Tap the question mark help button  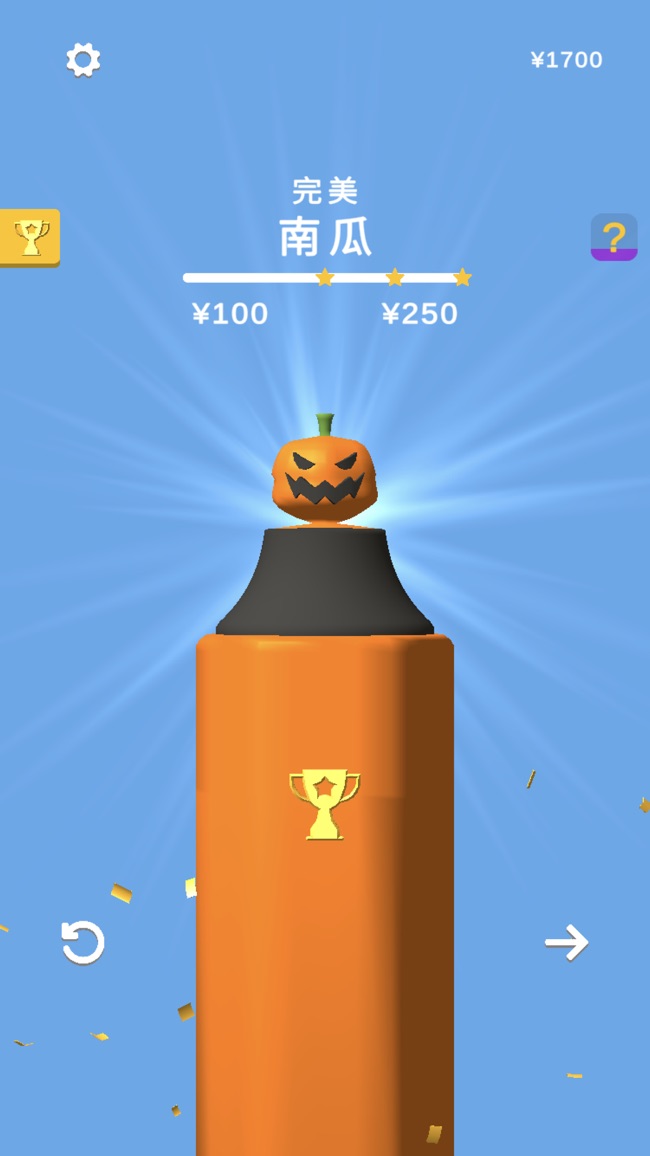[x=614, y=237]
